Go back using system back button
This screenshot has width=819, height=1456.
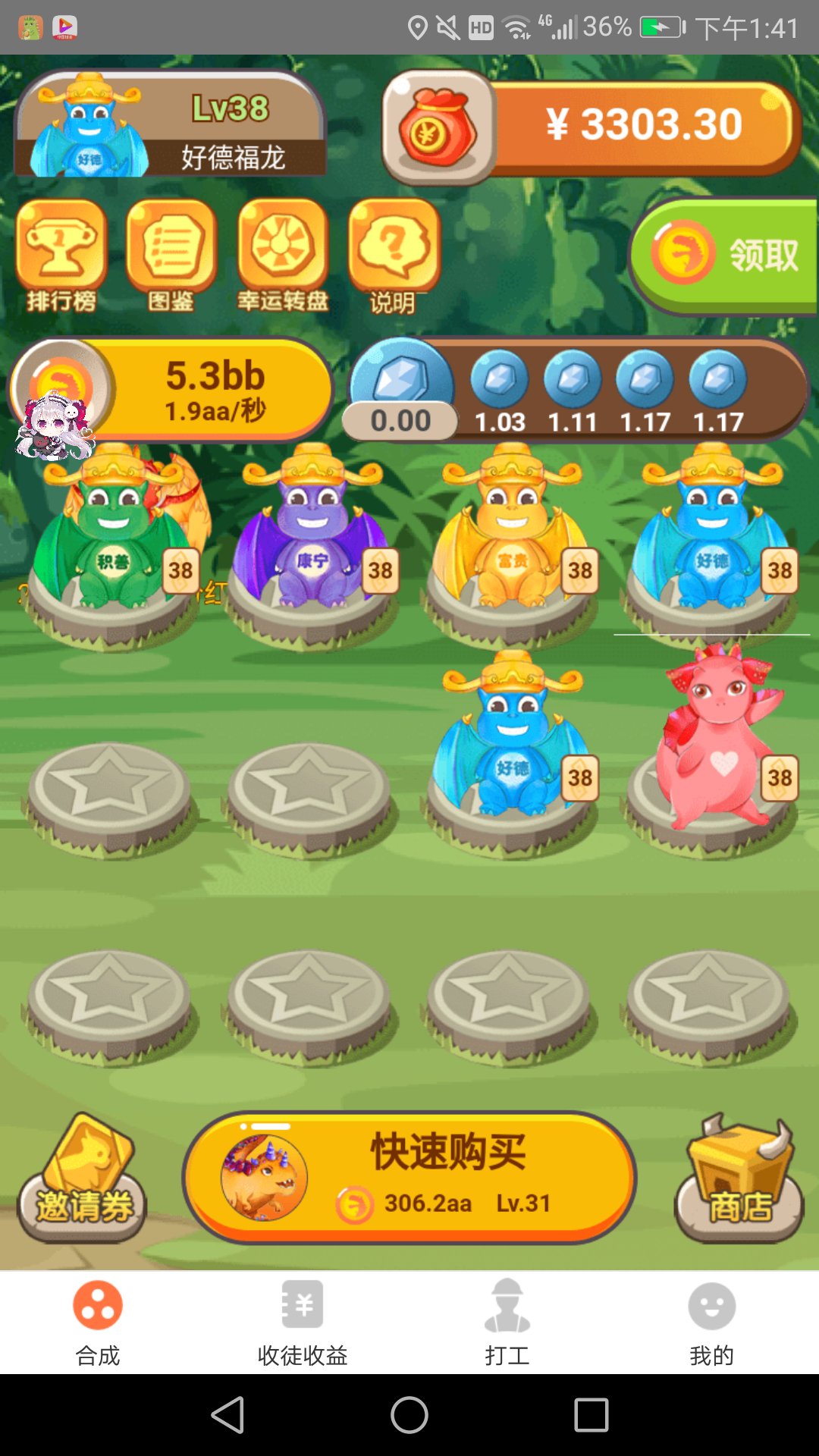click(x=227, y=1415)
